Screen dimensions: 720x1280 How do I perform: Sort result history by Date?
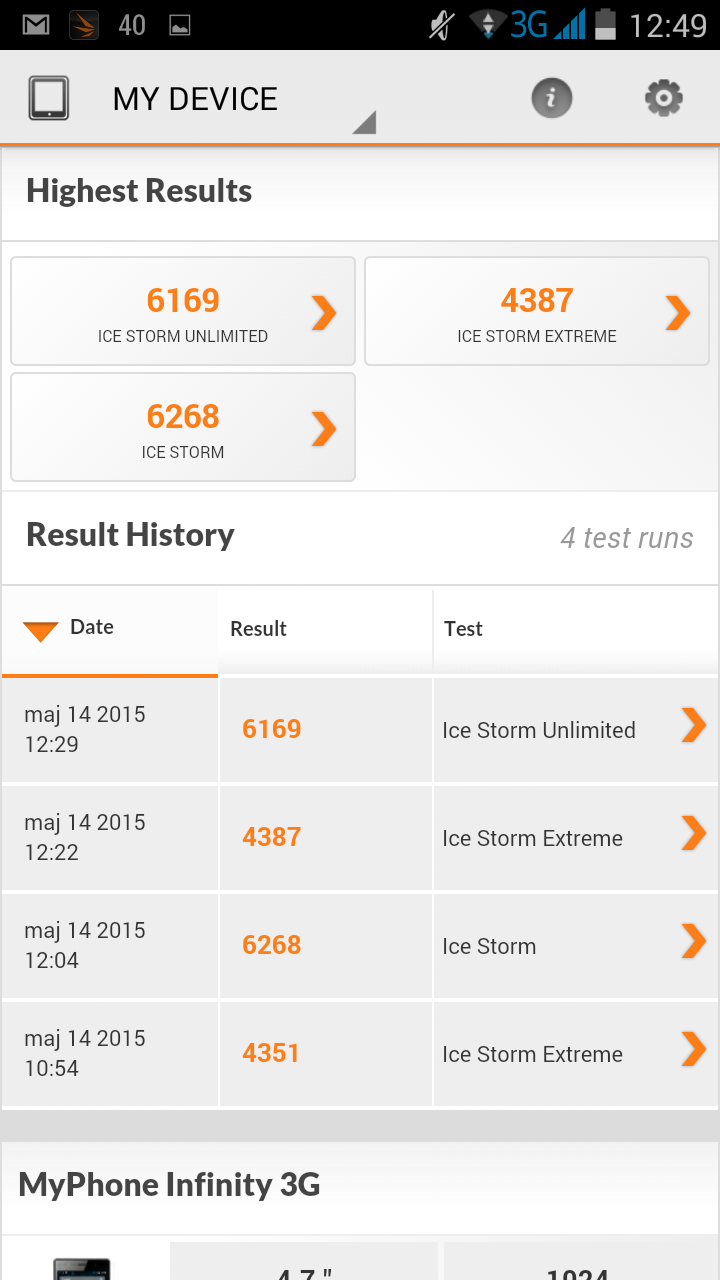click(x=110, y=630)
